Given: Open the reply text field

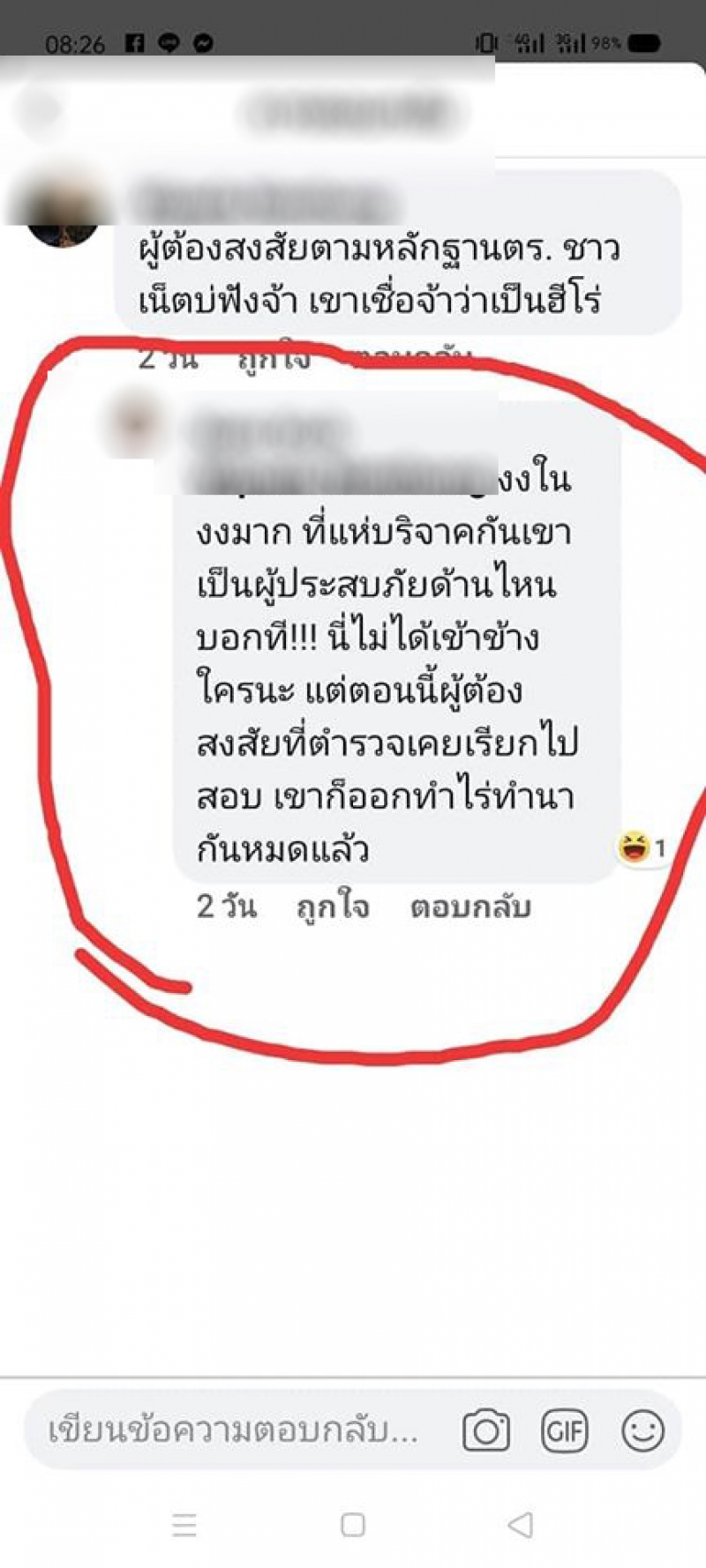Looking at the screenshot, I should point(234,1430).
